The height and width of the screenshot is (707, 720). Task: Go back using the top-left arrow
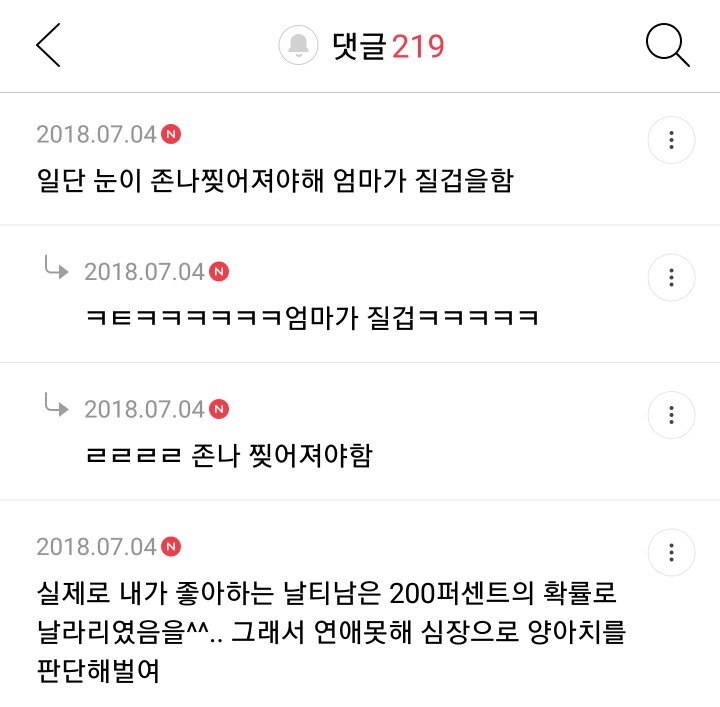coord(48,45)
